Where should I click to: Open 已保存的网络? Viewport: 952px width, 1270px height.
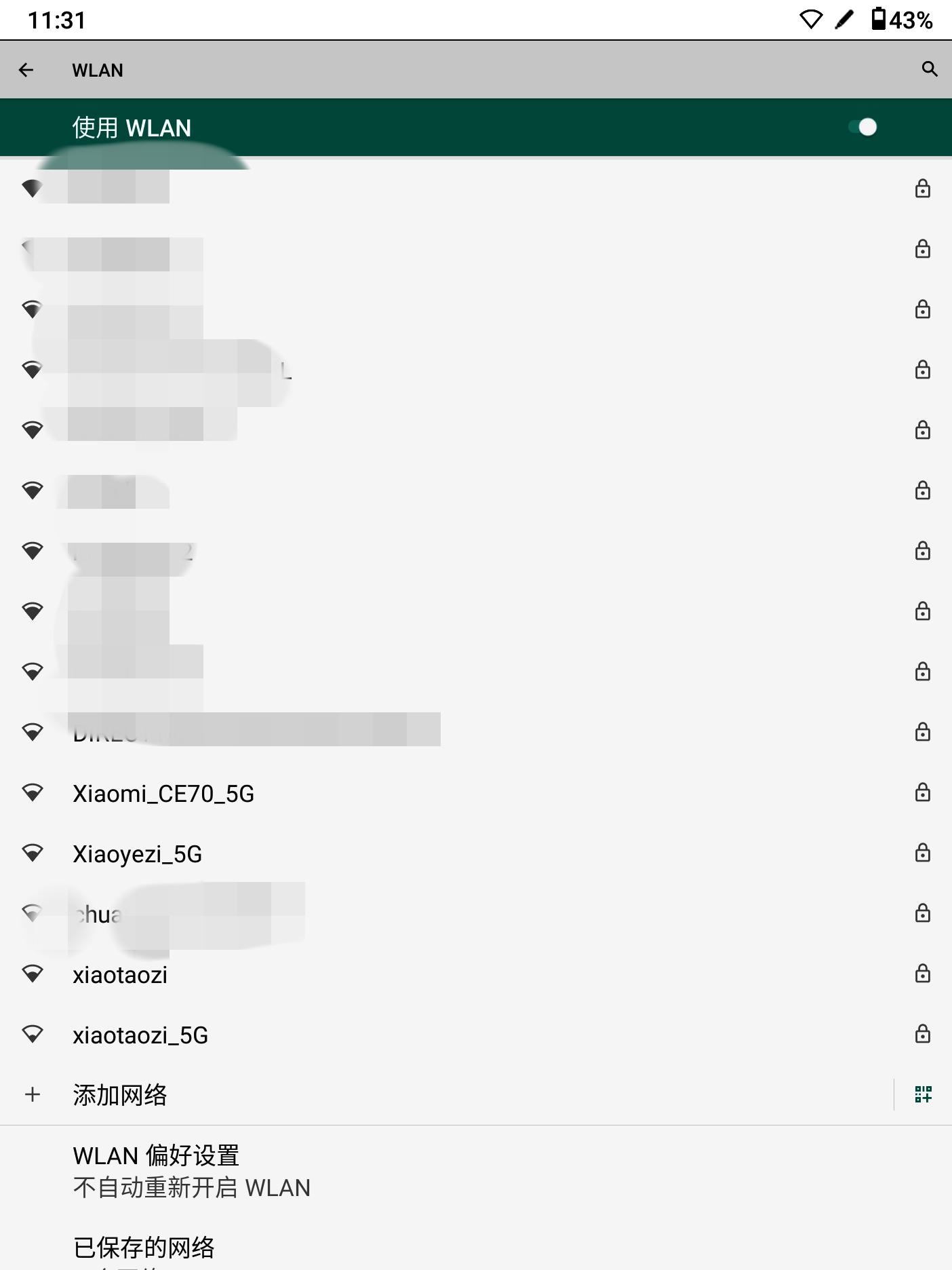pyautogui.click(x=144, y=1248)
